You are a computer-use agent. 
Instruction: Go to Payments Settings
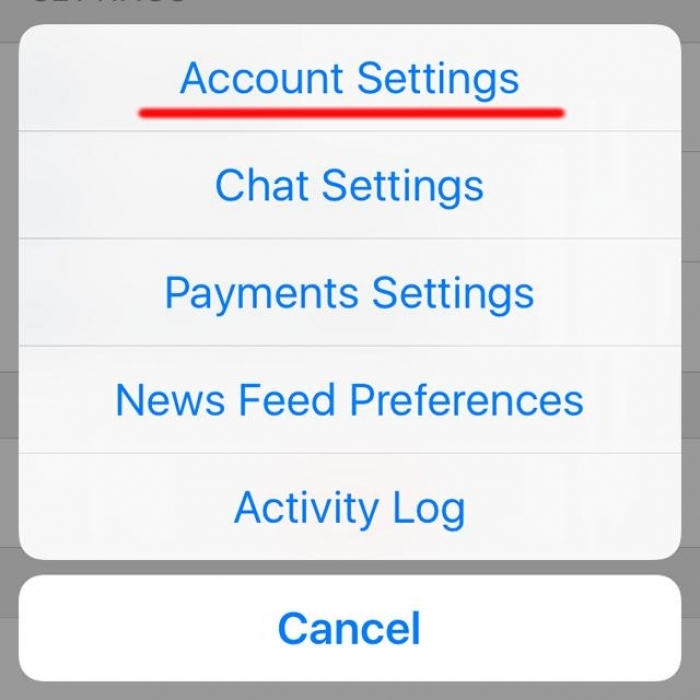click(349, 293)
